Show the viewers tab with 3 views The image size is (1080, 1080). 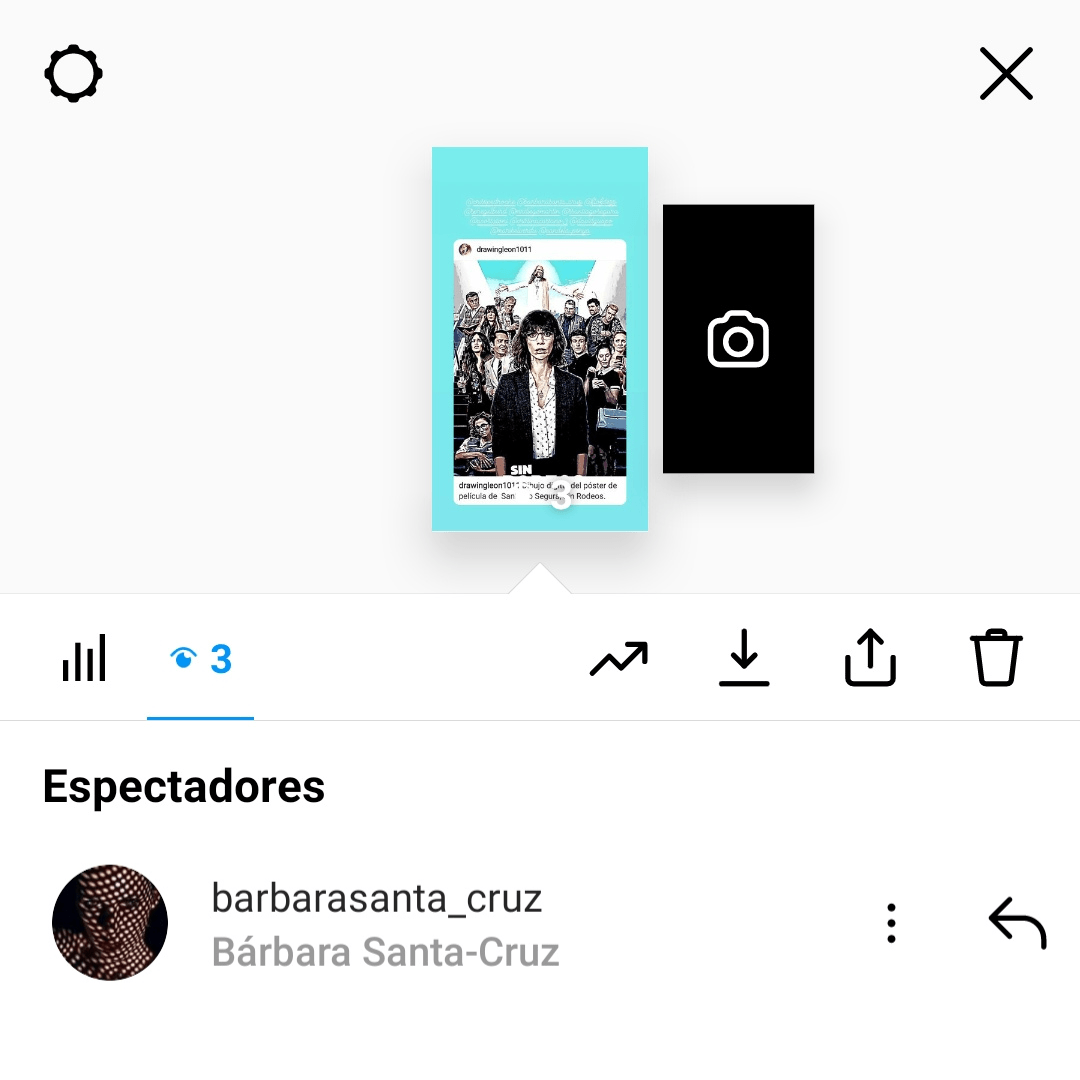[201, 659]
